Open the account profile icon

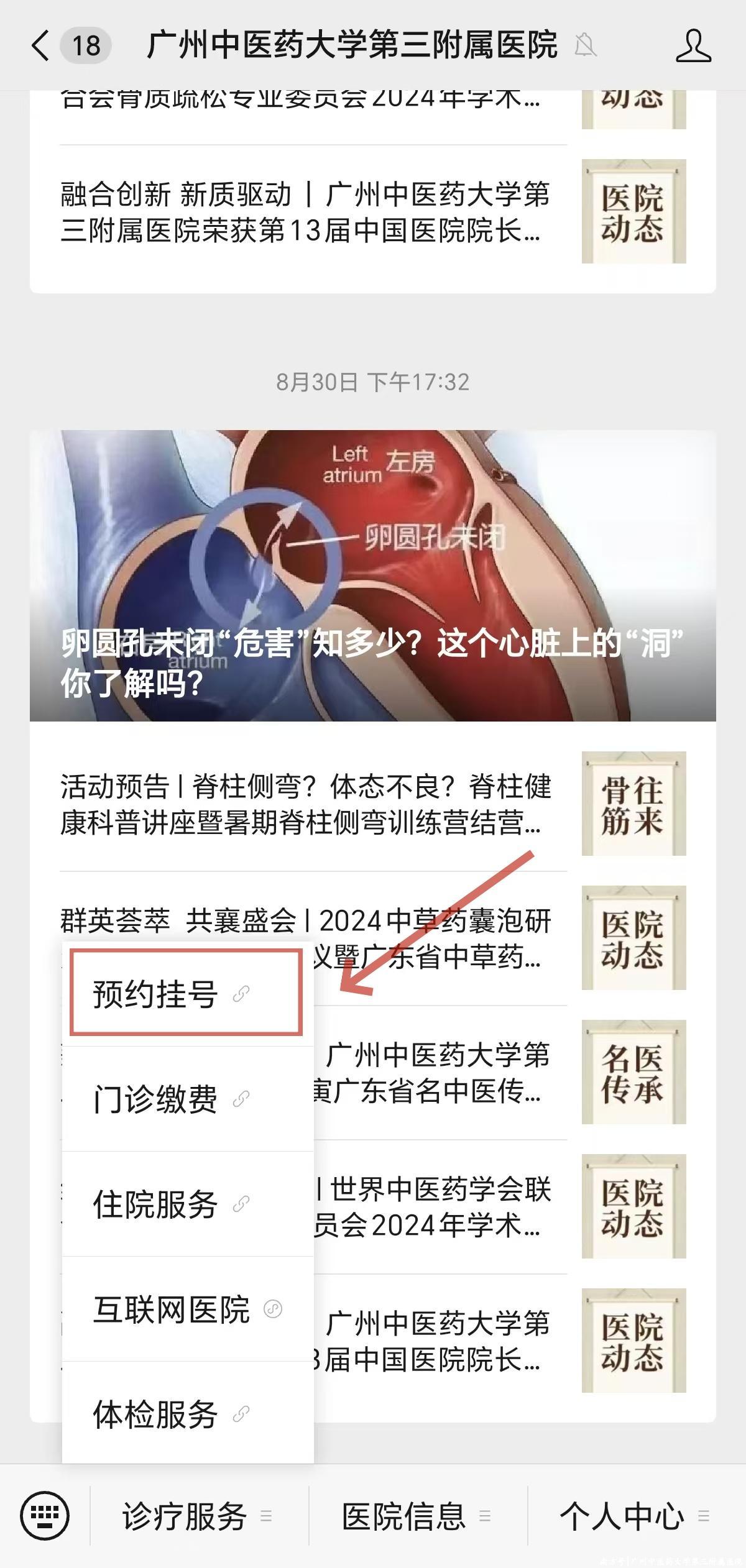point(693,46)
